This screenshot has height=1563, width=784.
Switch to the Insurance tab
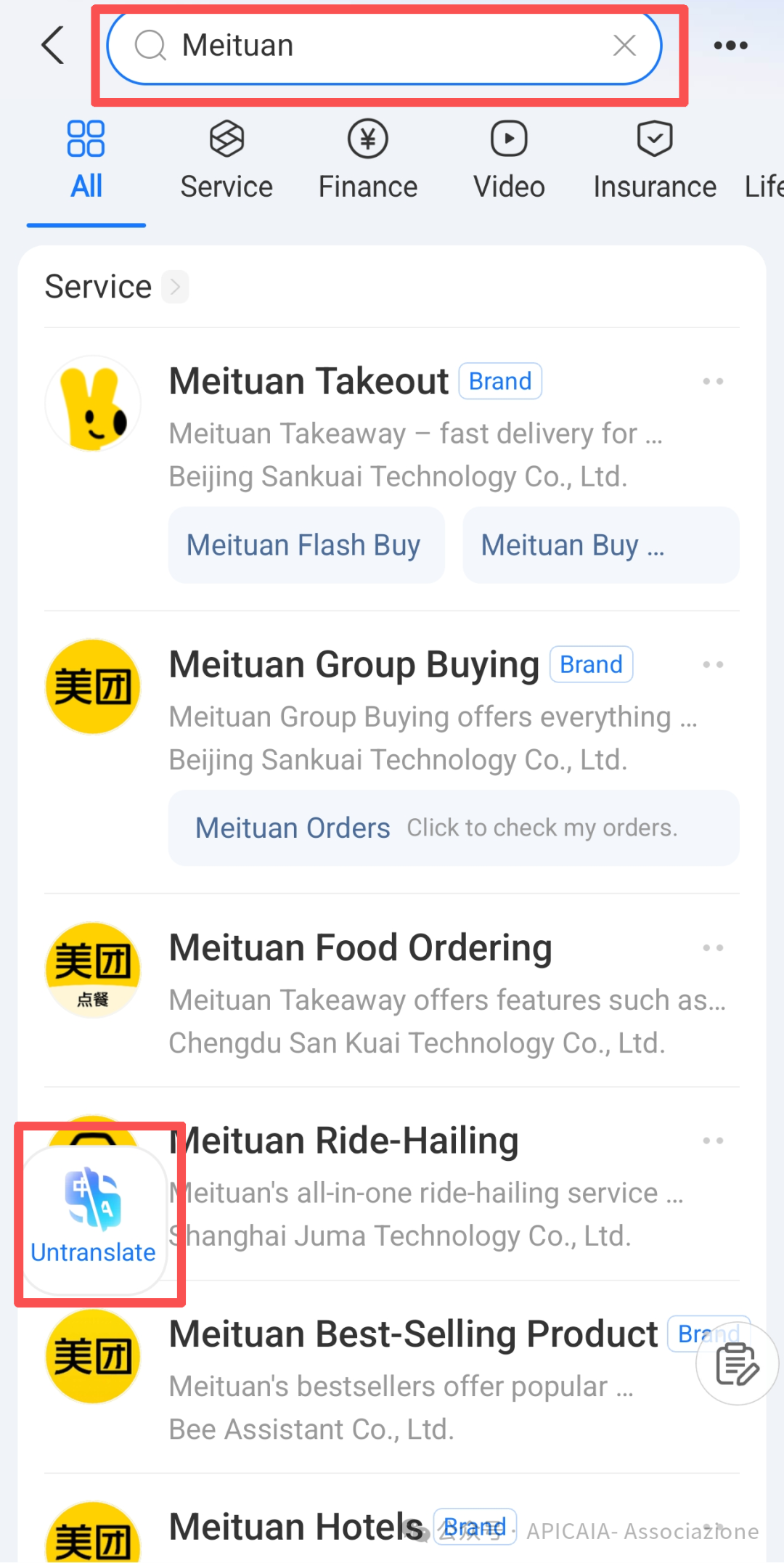(655, 161)
